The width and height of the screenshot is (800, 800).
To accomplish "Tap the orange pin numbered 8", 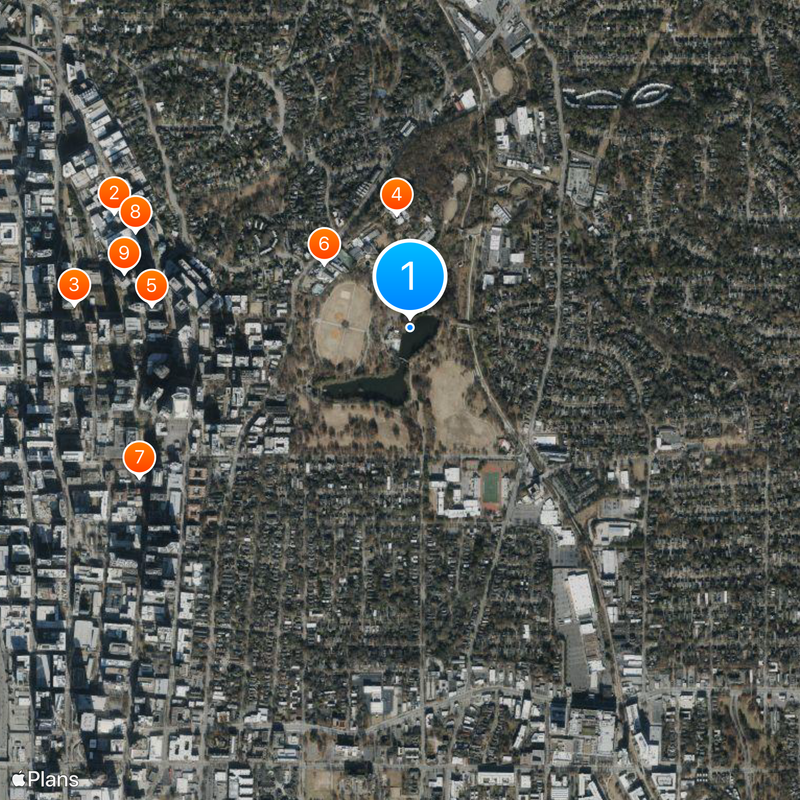I will (x=135, y=212).
